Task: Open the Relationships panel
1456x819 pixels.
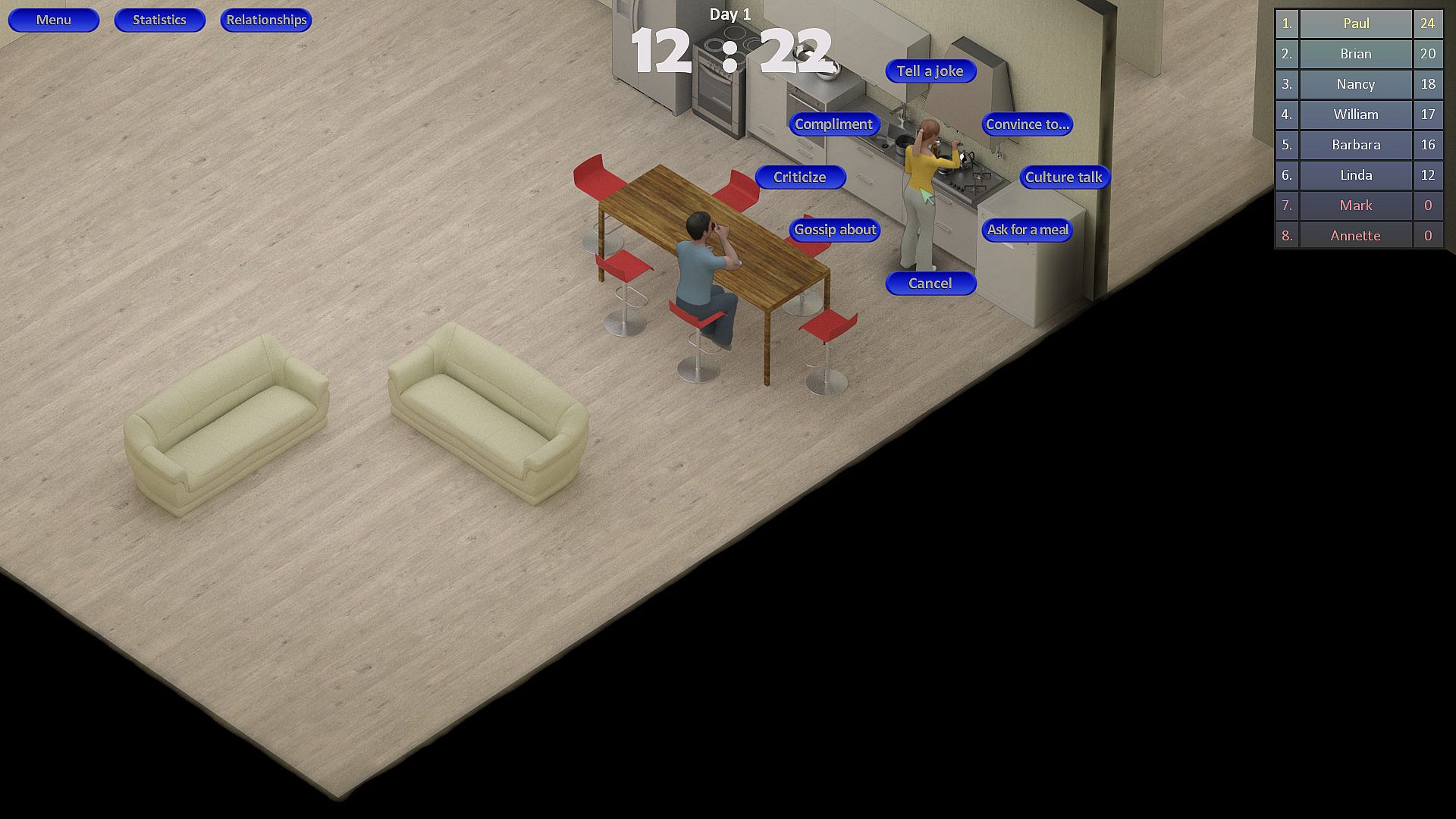Action: click(266, 20)
